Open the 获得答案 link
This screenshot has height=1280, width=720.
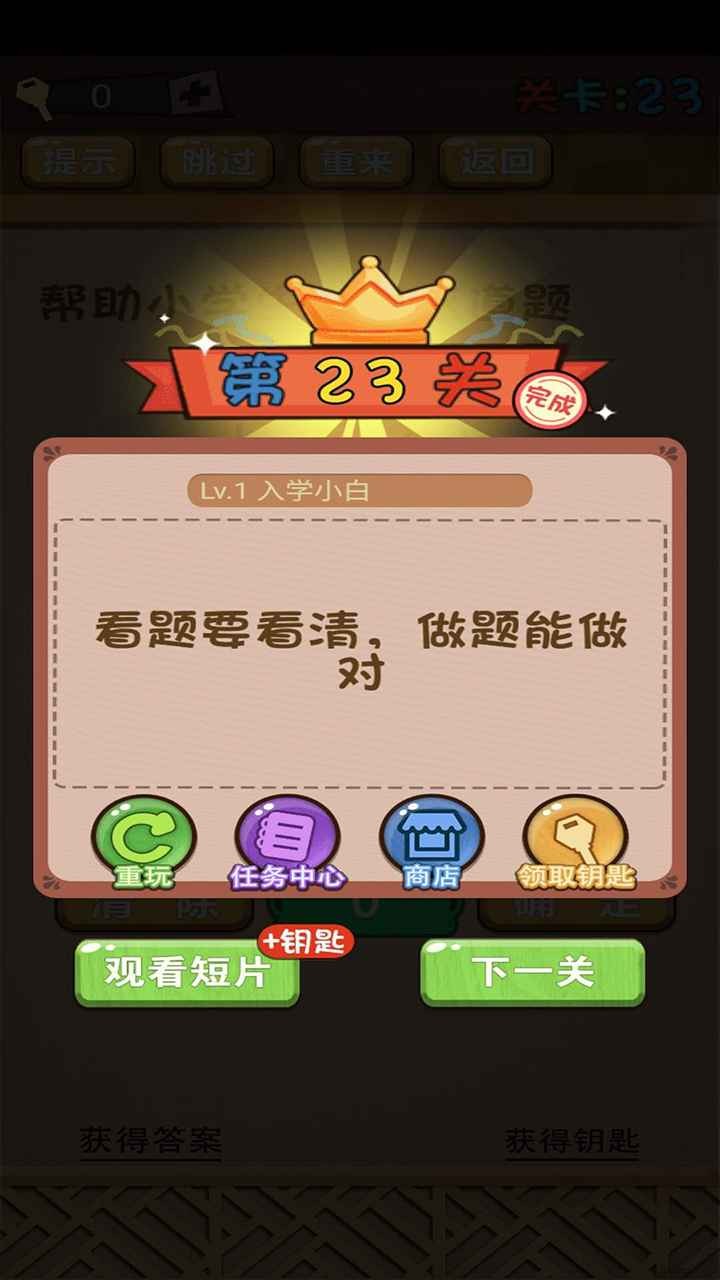[150, 1140]
